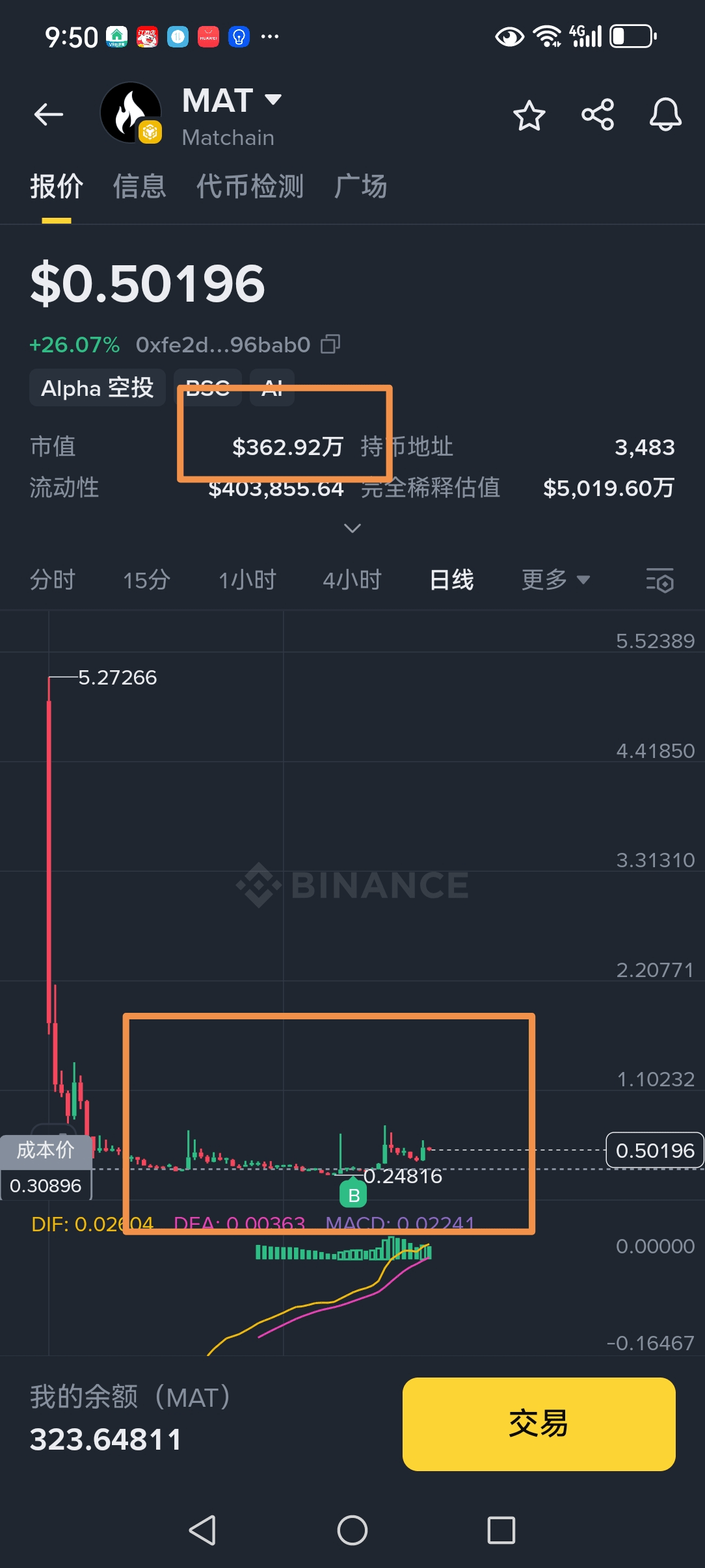Set a price alert with the bell
The width and height of the screenshot is (705, 1568).
tap(665, 115)
